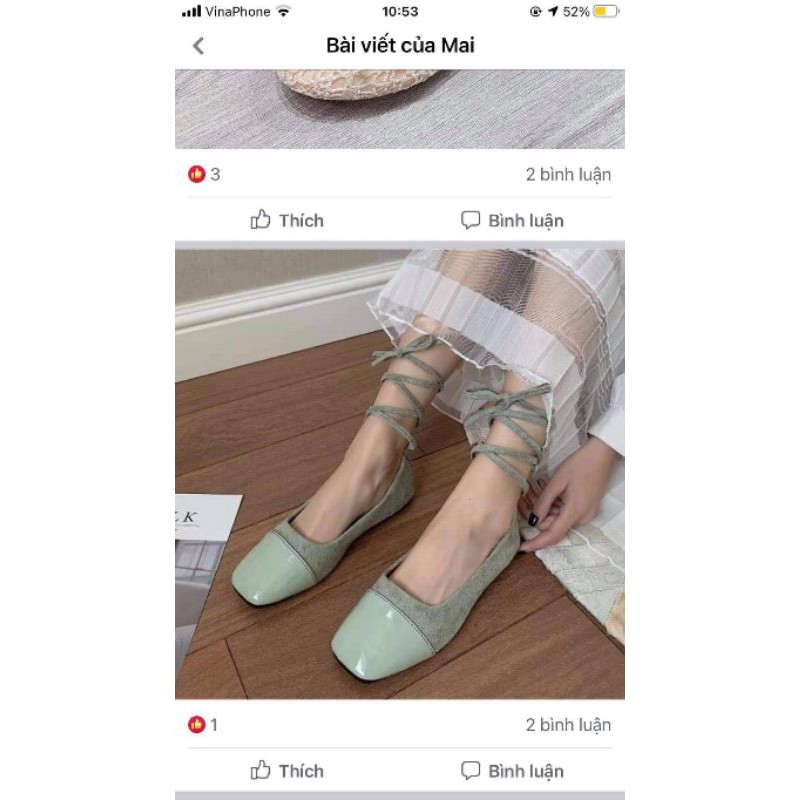Comment on the post with 3 reactions
The width and height of the screenshot is (800, 800).
click(512, 220)
